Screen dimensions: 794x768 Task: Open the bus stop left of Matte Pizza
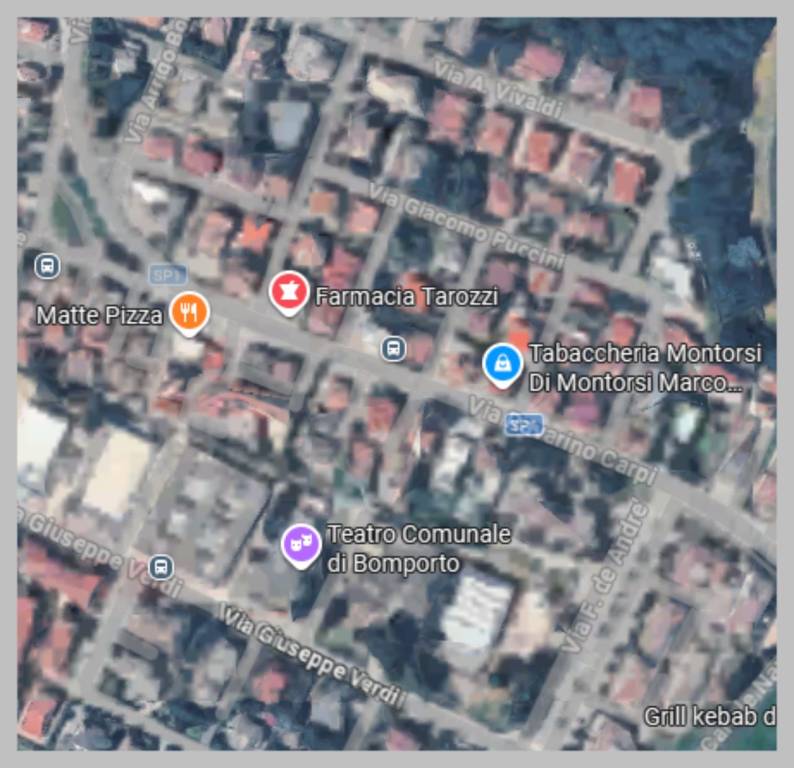46,266
